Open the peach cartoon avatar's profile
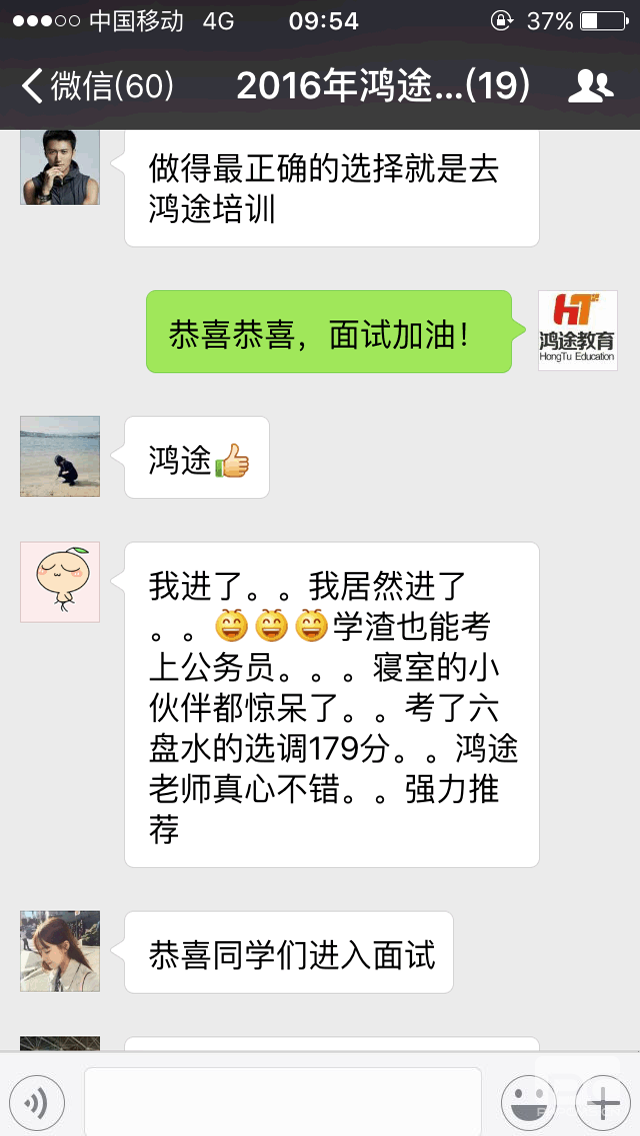The height and width of the screenshot is (1136, 640). coord(60,582)
